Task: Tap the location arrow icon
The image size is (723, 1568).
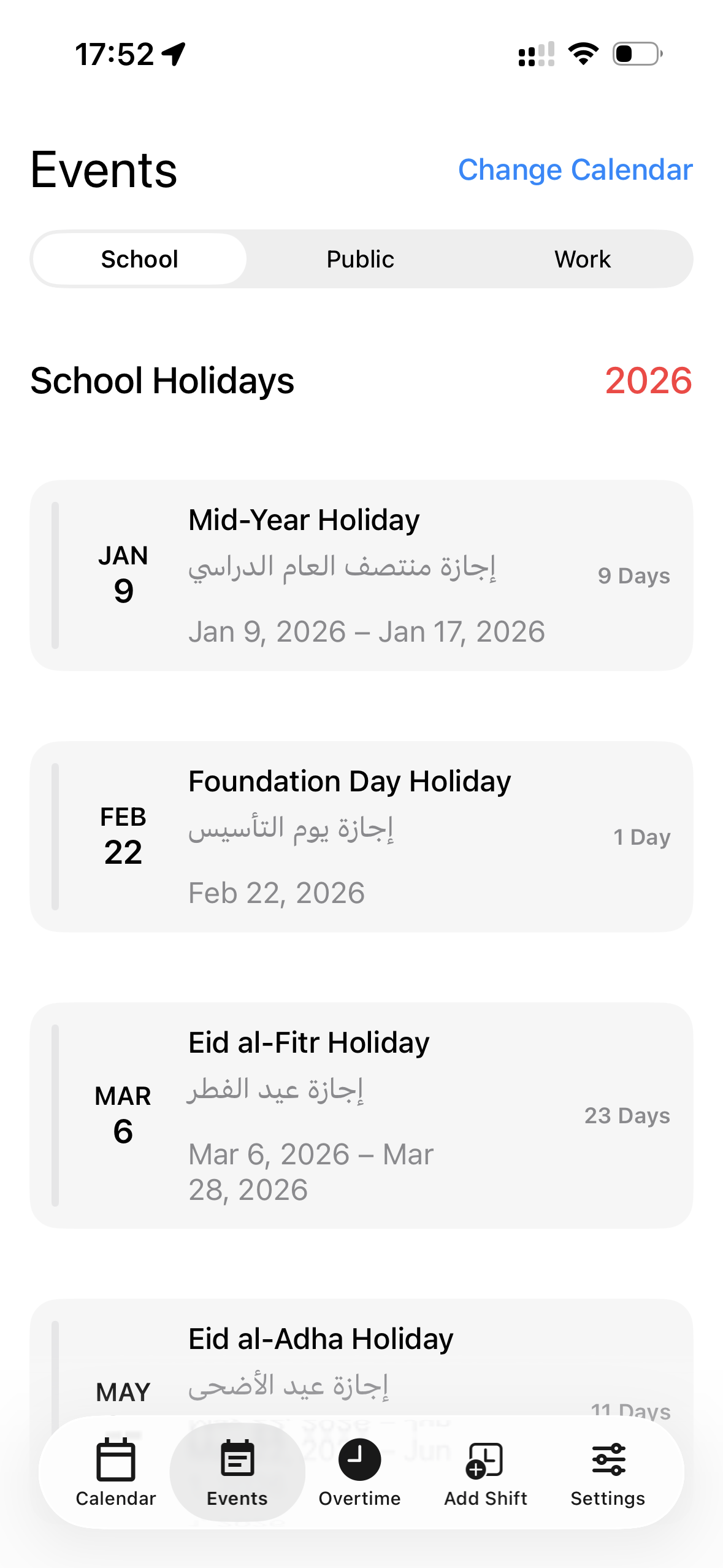Action: 175,55
